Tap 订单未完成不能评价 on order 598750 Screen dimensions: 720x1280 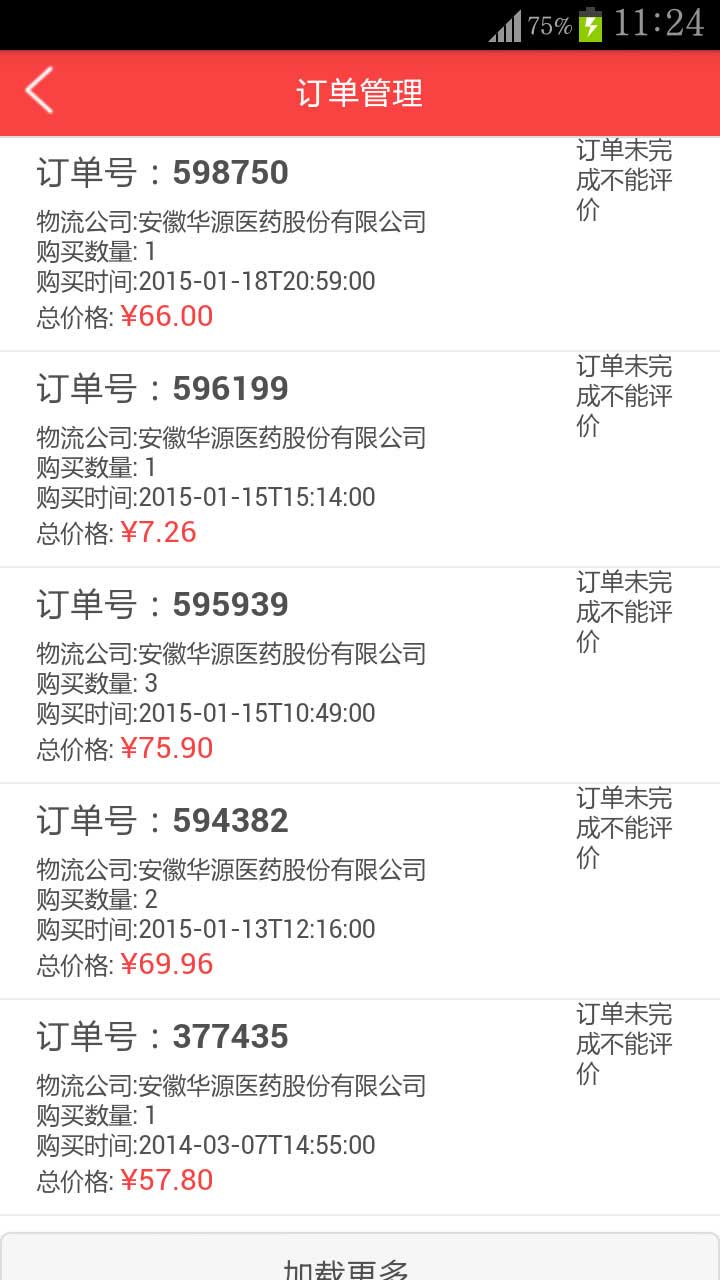point(624,180)
